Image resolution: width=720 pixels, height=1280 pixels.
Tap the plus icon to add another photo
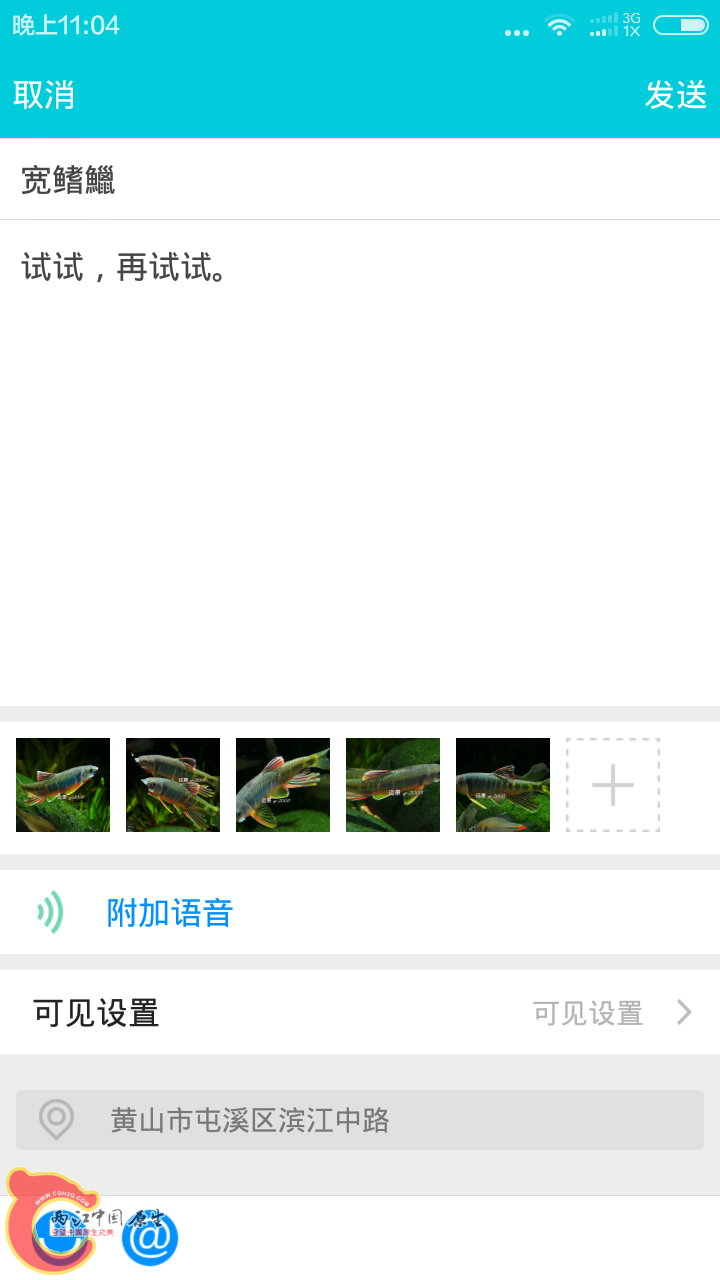tap(612, 784)
